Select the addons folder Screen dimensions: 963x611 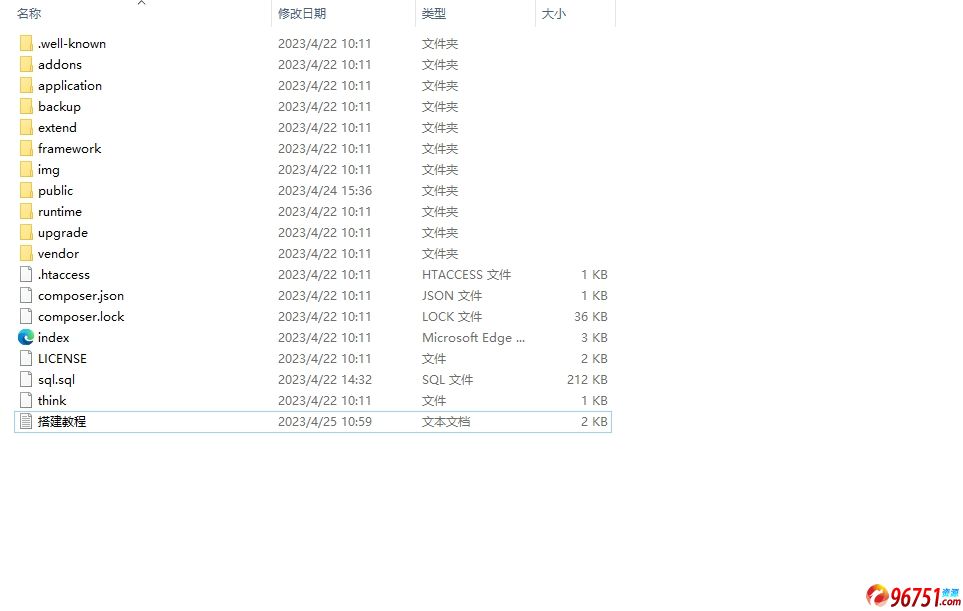coord(59,65)
